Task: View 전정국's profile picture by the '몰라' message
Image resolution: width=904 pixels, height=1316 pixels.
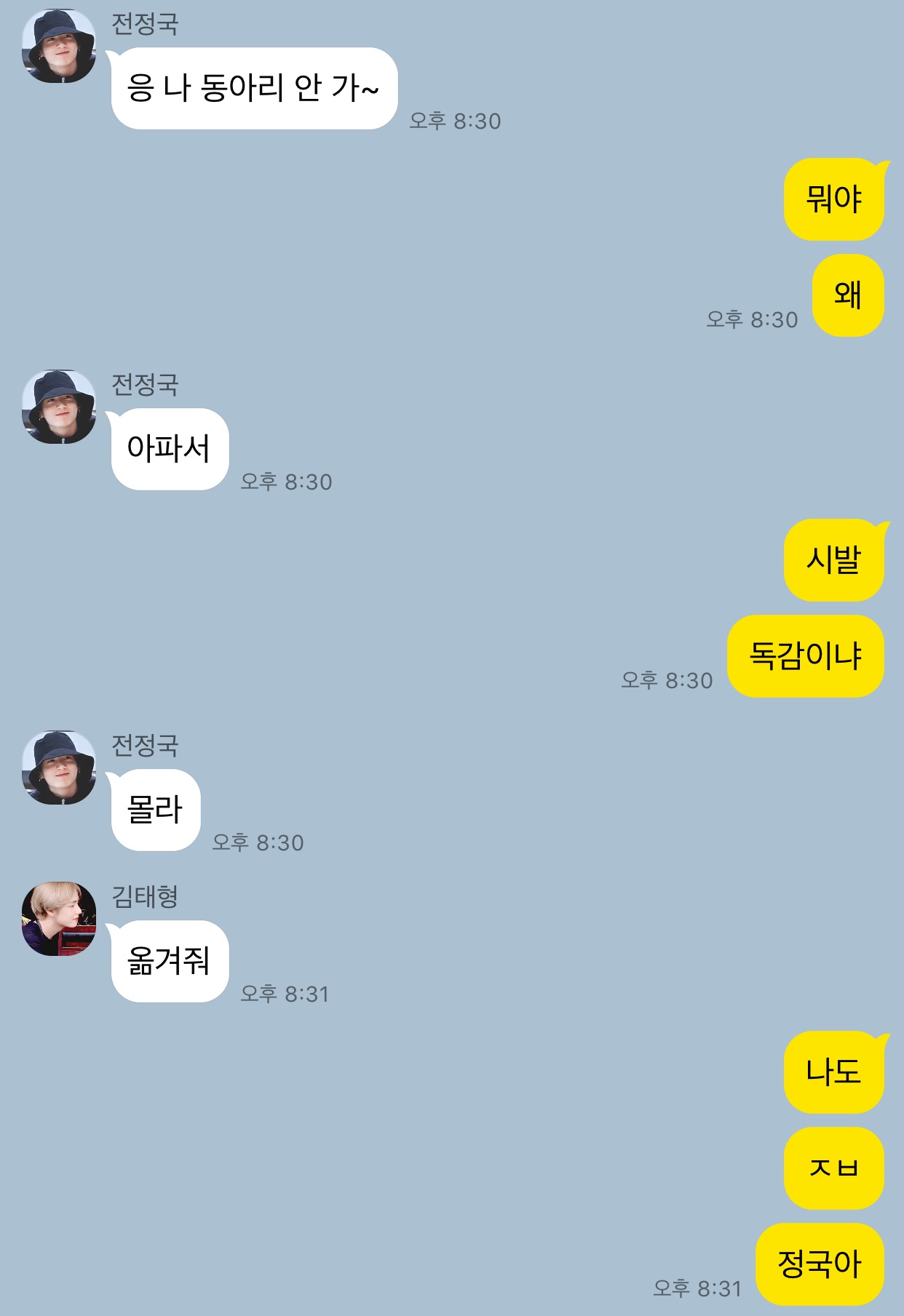Action: click(x=59, y=767)
